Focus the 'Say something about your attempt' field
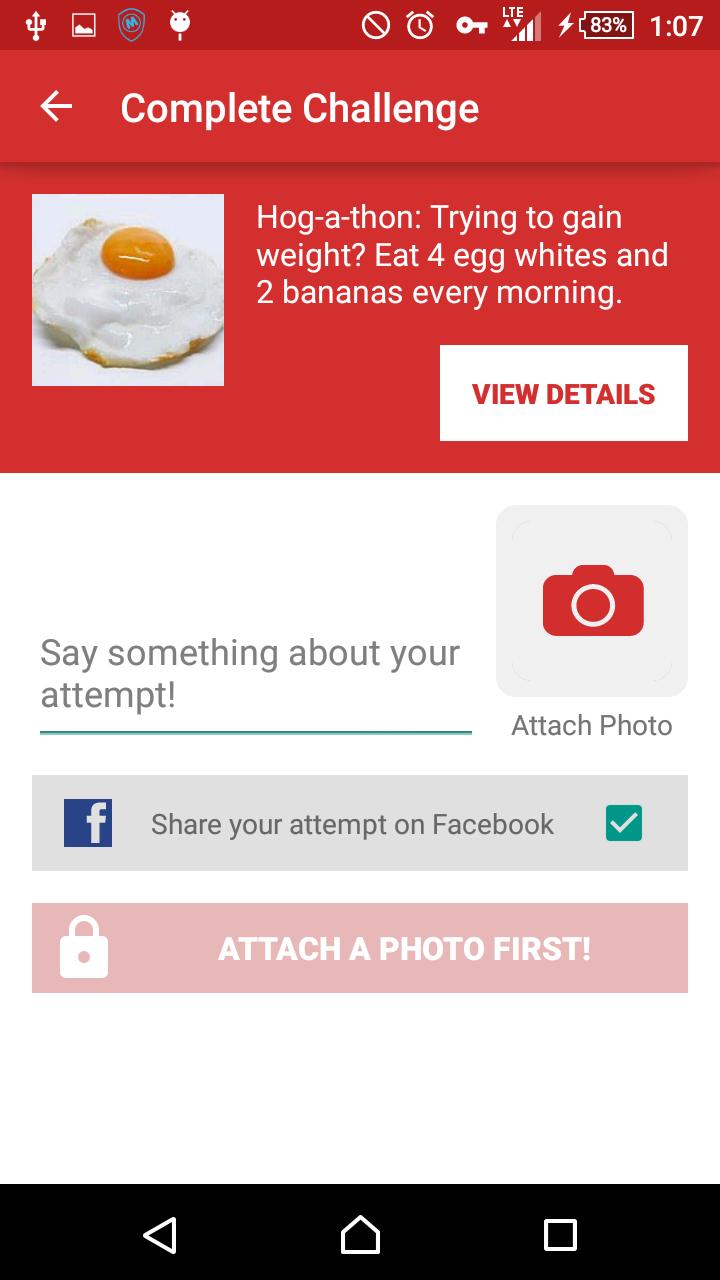This screenshot has height=1280, width=720. coord(255,673)
